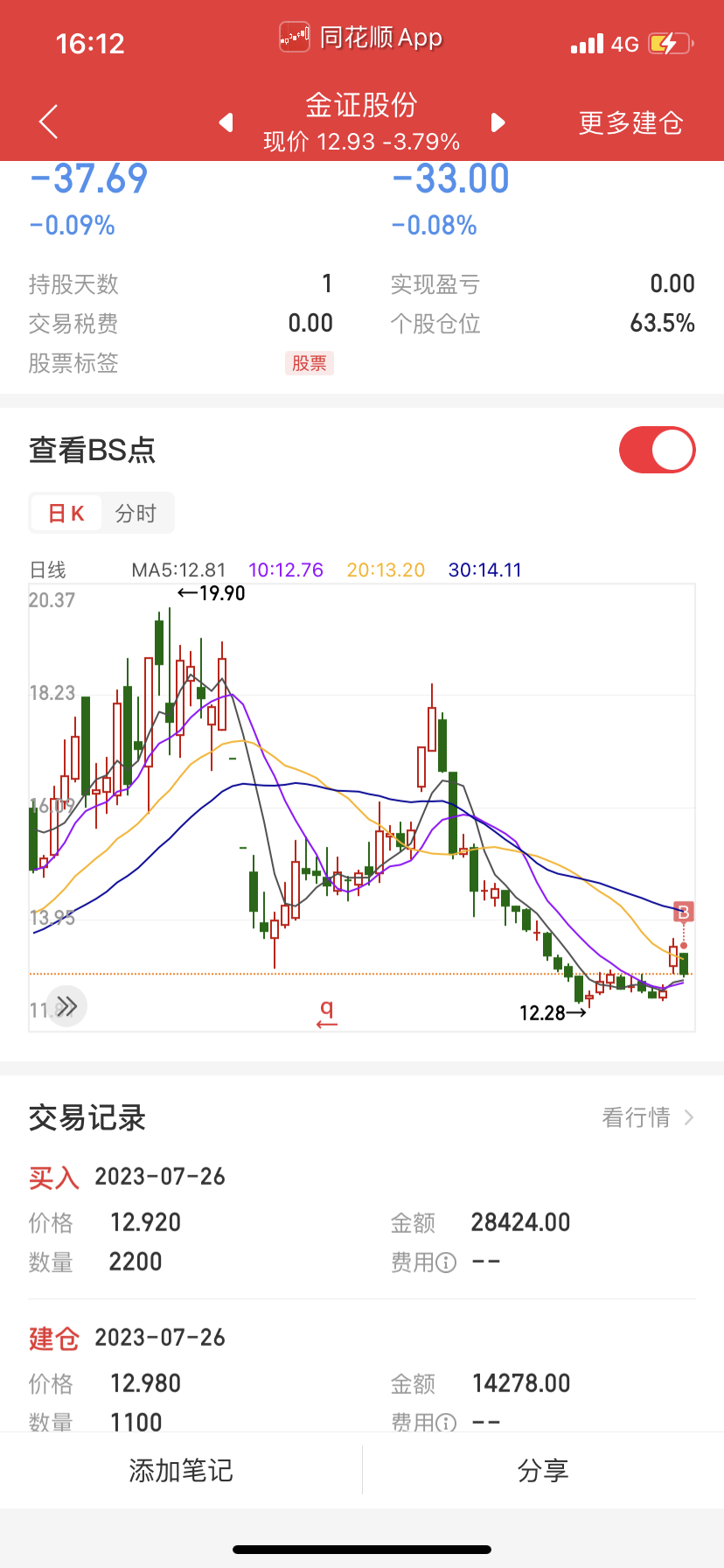Image resolution: width=724 pixels, height=1568 pixels.
Task: Open 看行情 market quotes link
Action: [647, 1117]
